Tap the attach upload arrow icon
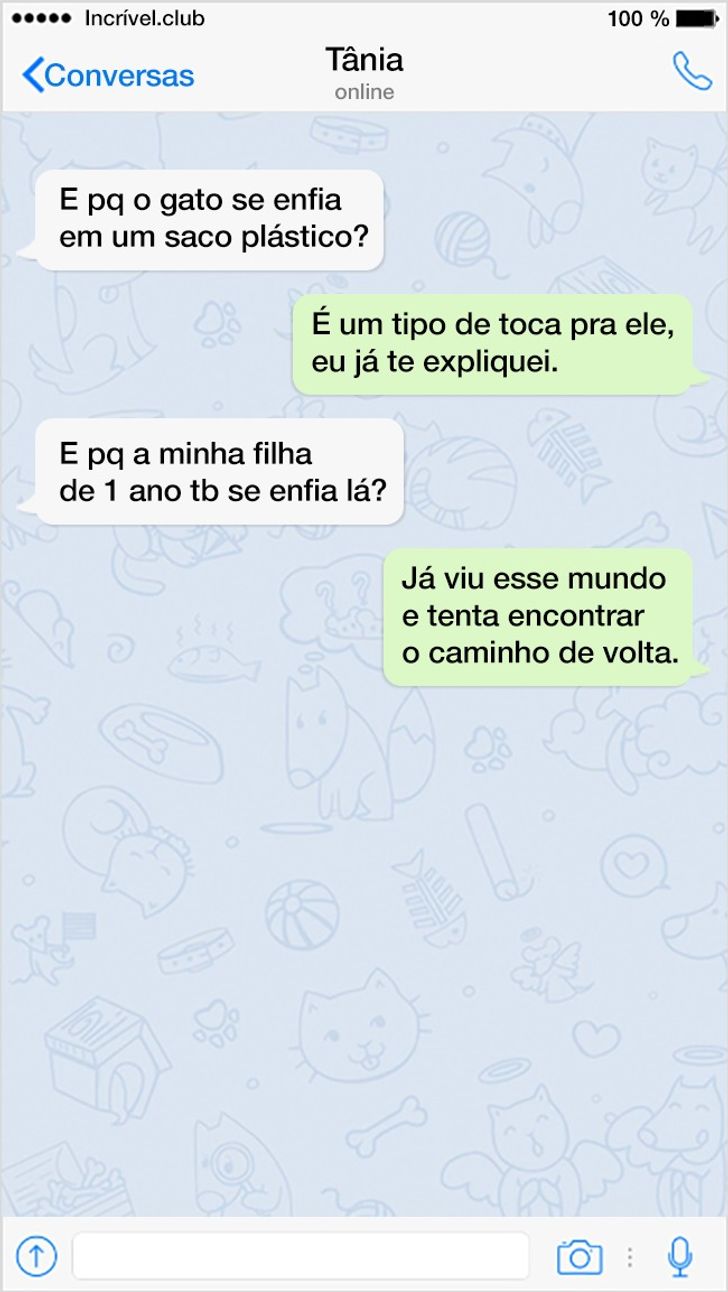Viewport: 728px width, 1292px height. 37,1255
